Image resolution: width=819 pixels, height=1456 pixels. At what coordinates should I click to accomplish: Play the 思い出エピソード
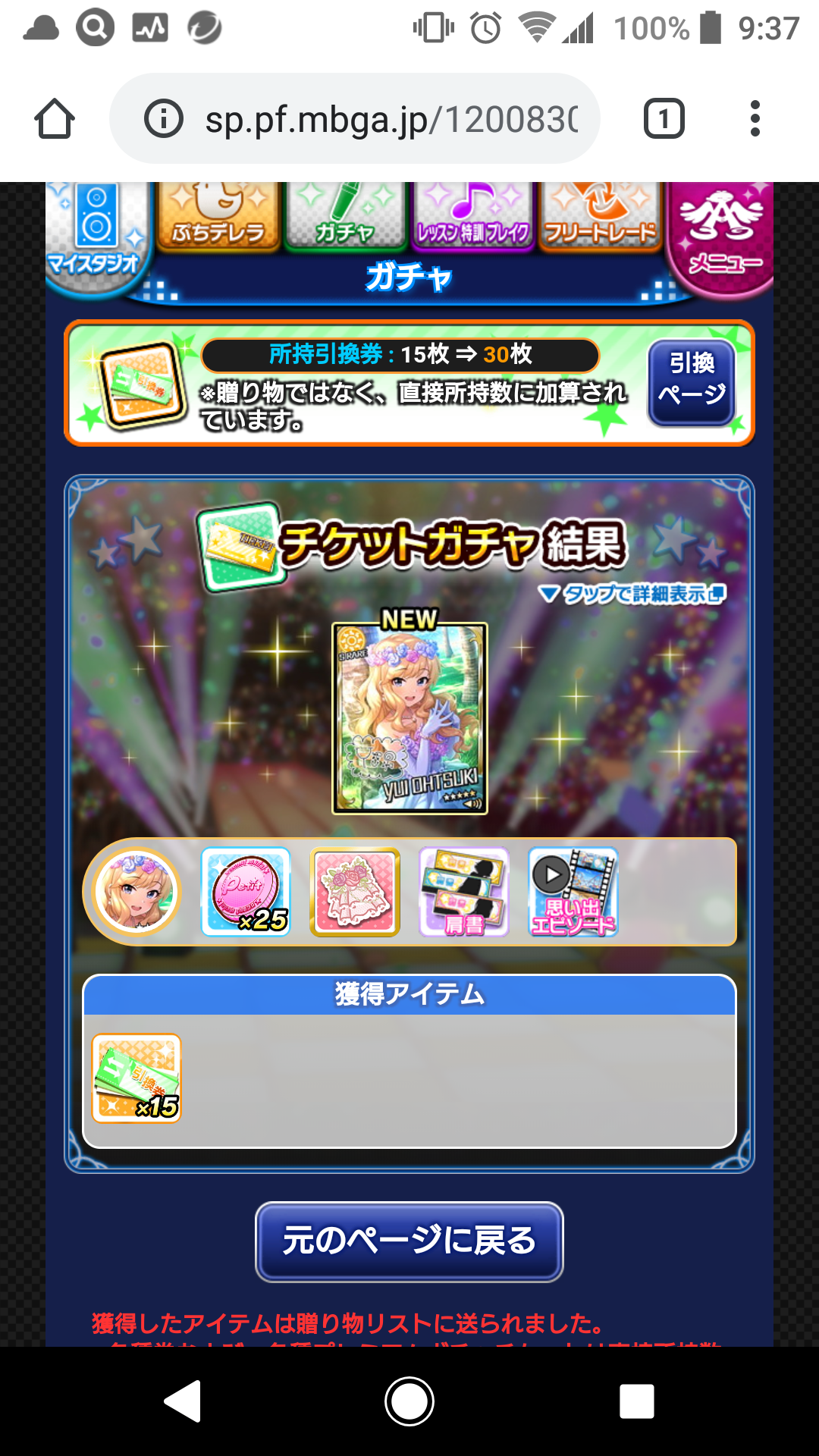[573, 892]
